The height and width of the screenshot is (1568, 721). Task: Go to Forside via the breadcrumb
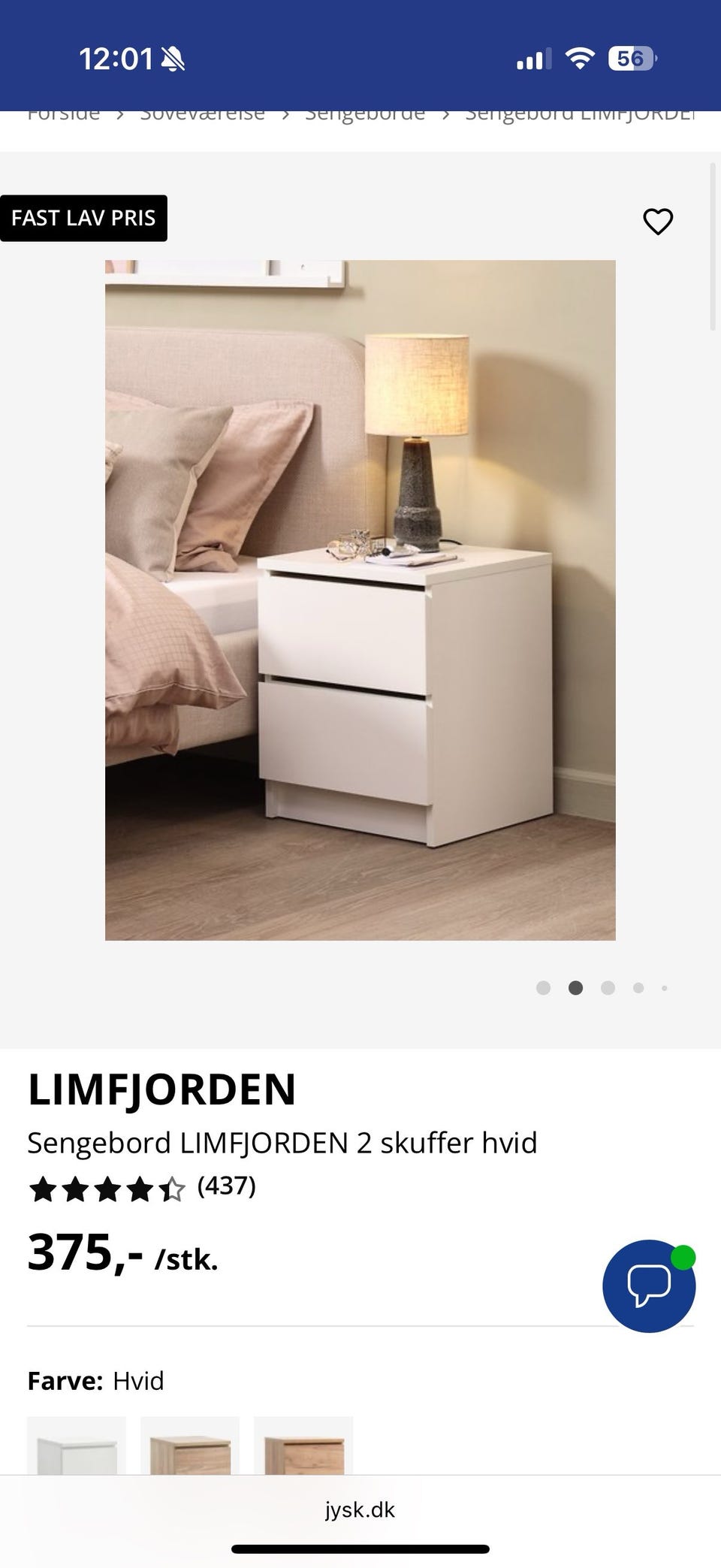(64, 113)
